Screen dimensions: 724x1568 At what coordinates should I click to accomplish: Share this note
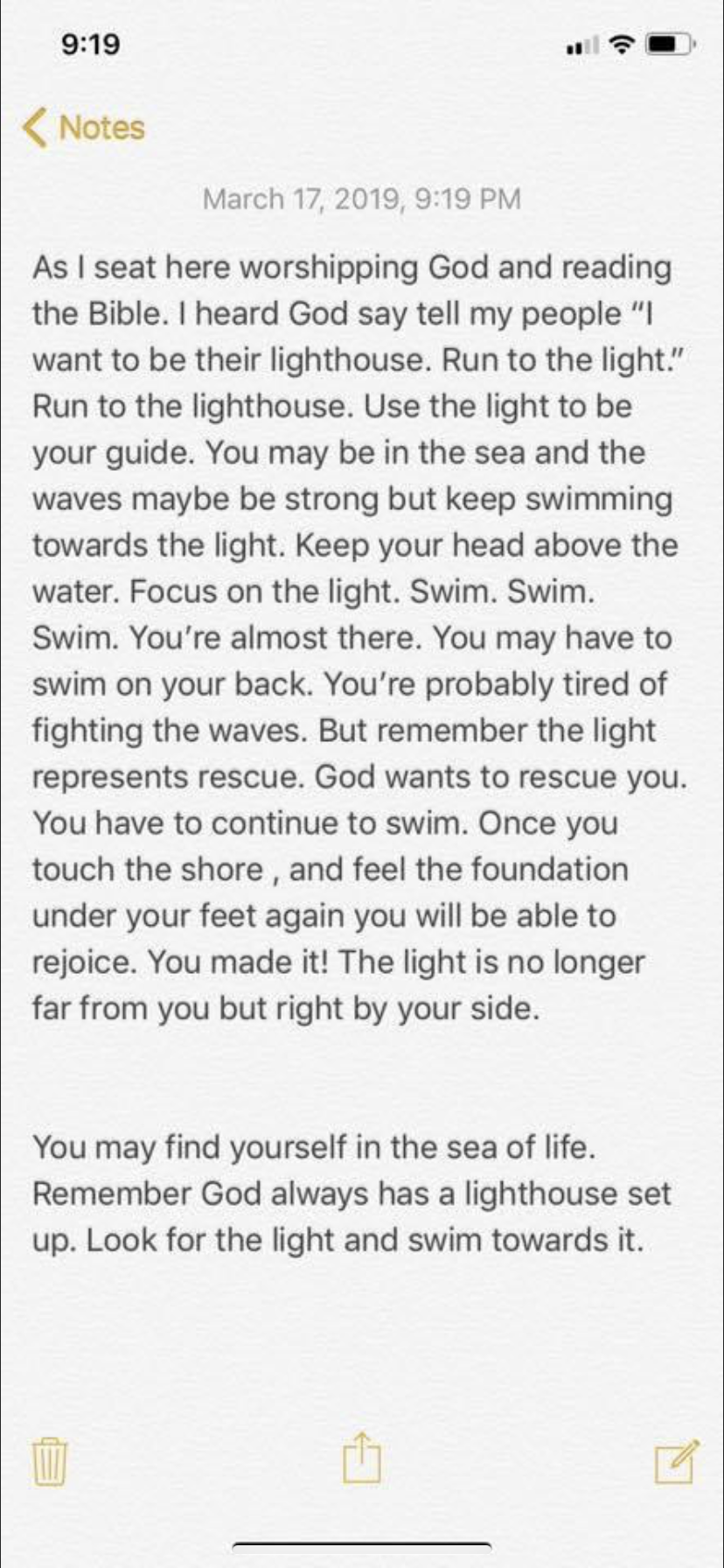click(x=361, y=1459)
